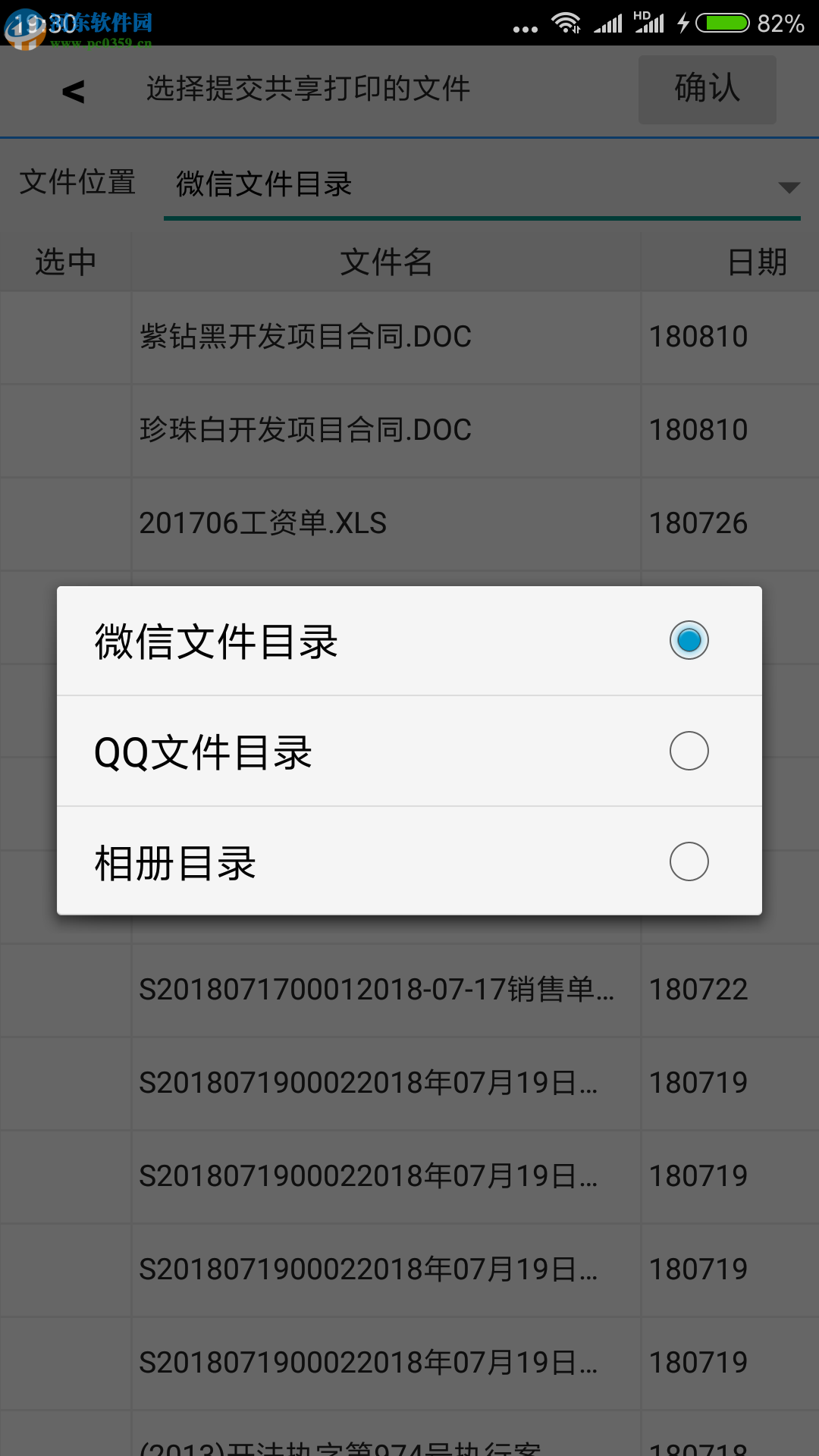Tap the 文件名 column header

385,262
